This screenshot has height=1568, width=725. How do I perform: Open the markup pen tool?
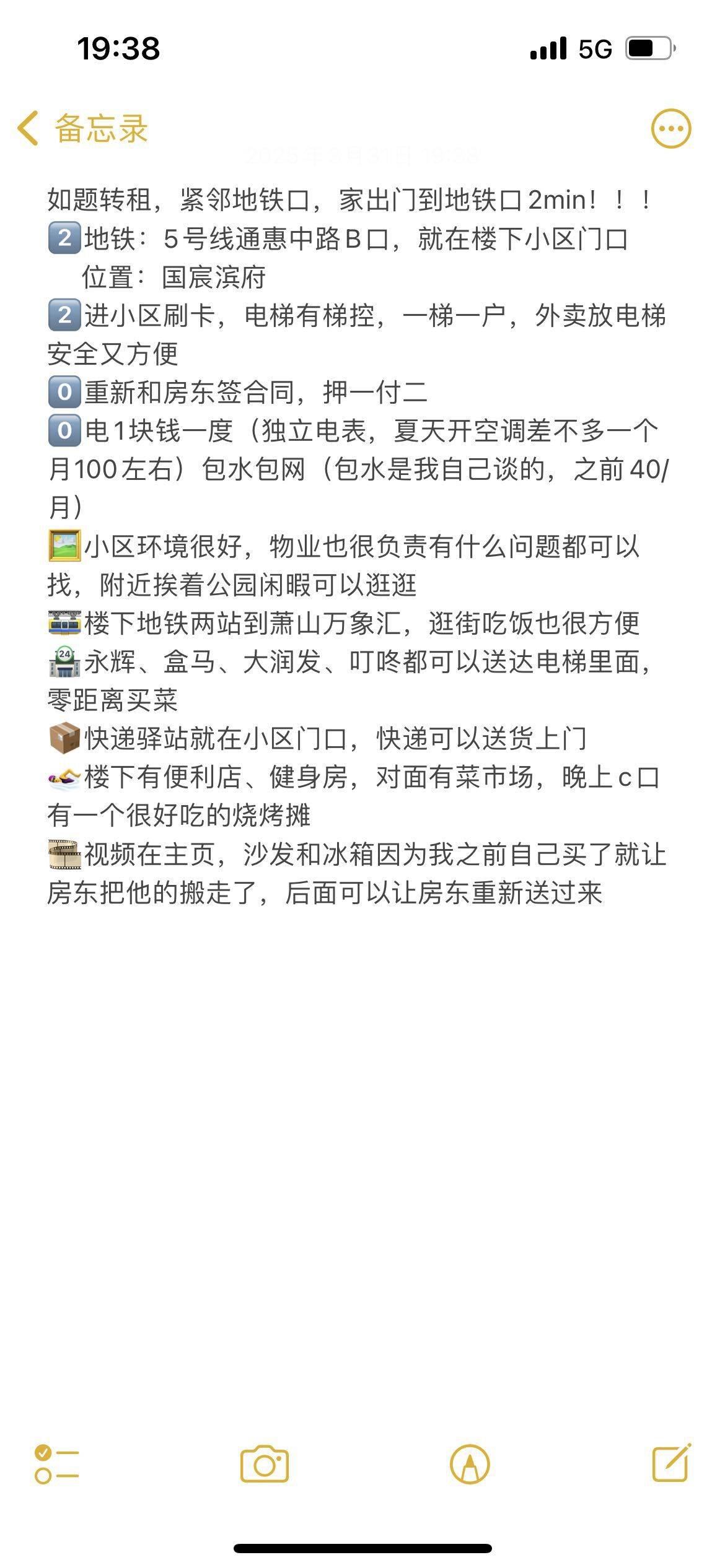pyautogui.click(x=470, y=1465)
